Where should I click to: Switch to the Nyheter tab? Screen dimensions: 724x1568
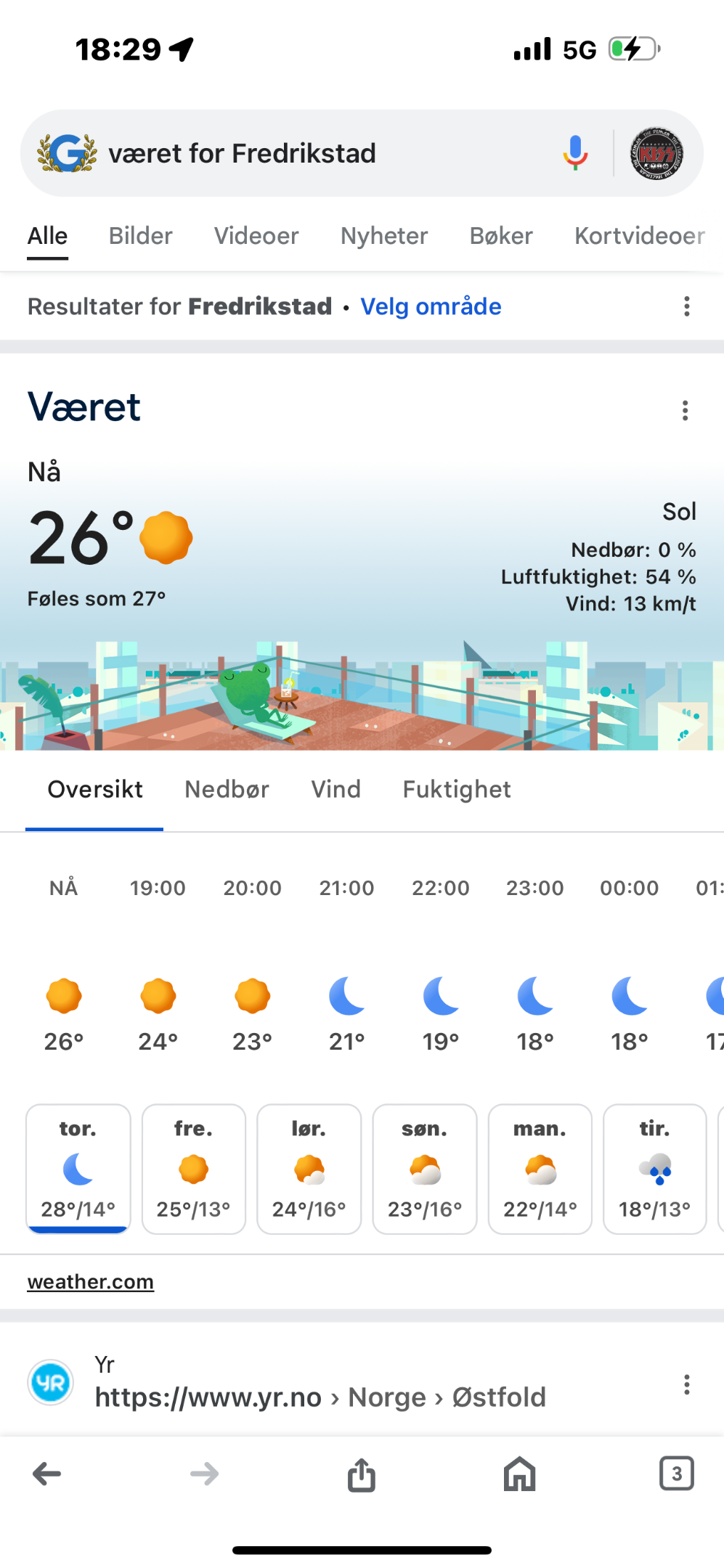pos(384,236)
